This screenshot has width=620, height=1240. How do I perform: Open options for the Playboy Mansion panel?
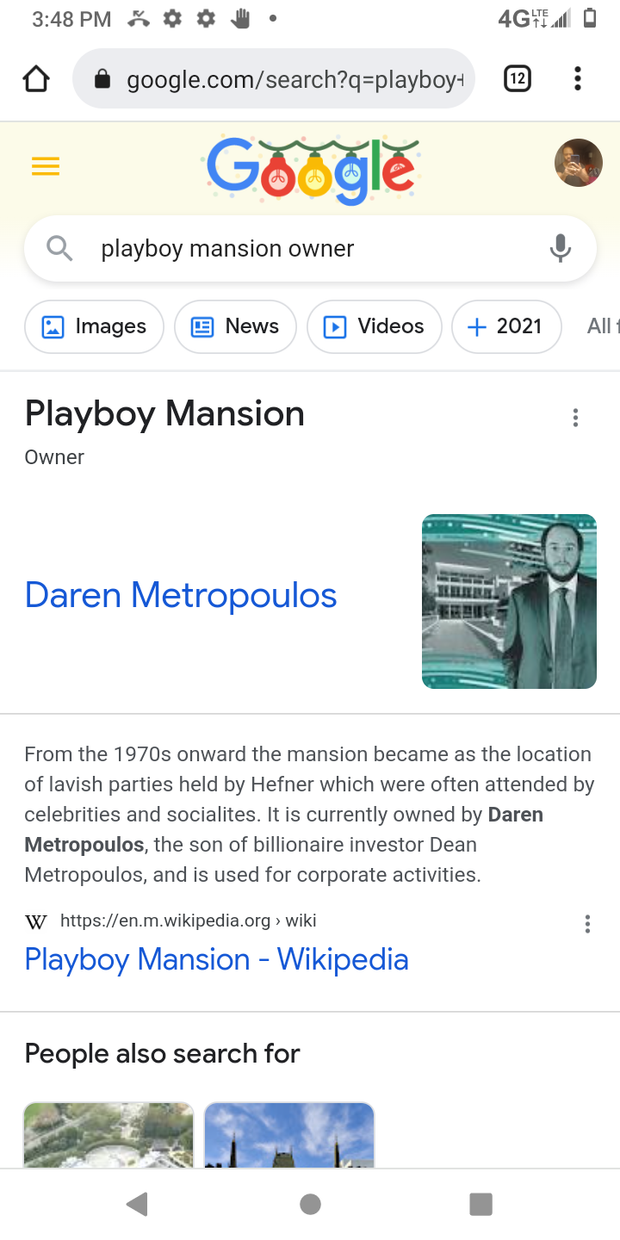coord(575,418)
